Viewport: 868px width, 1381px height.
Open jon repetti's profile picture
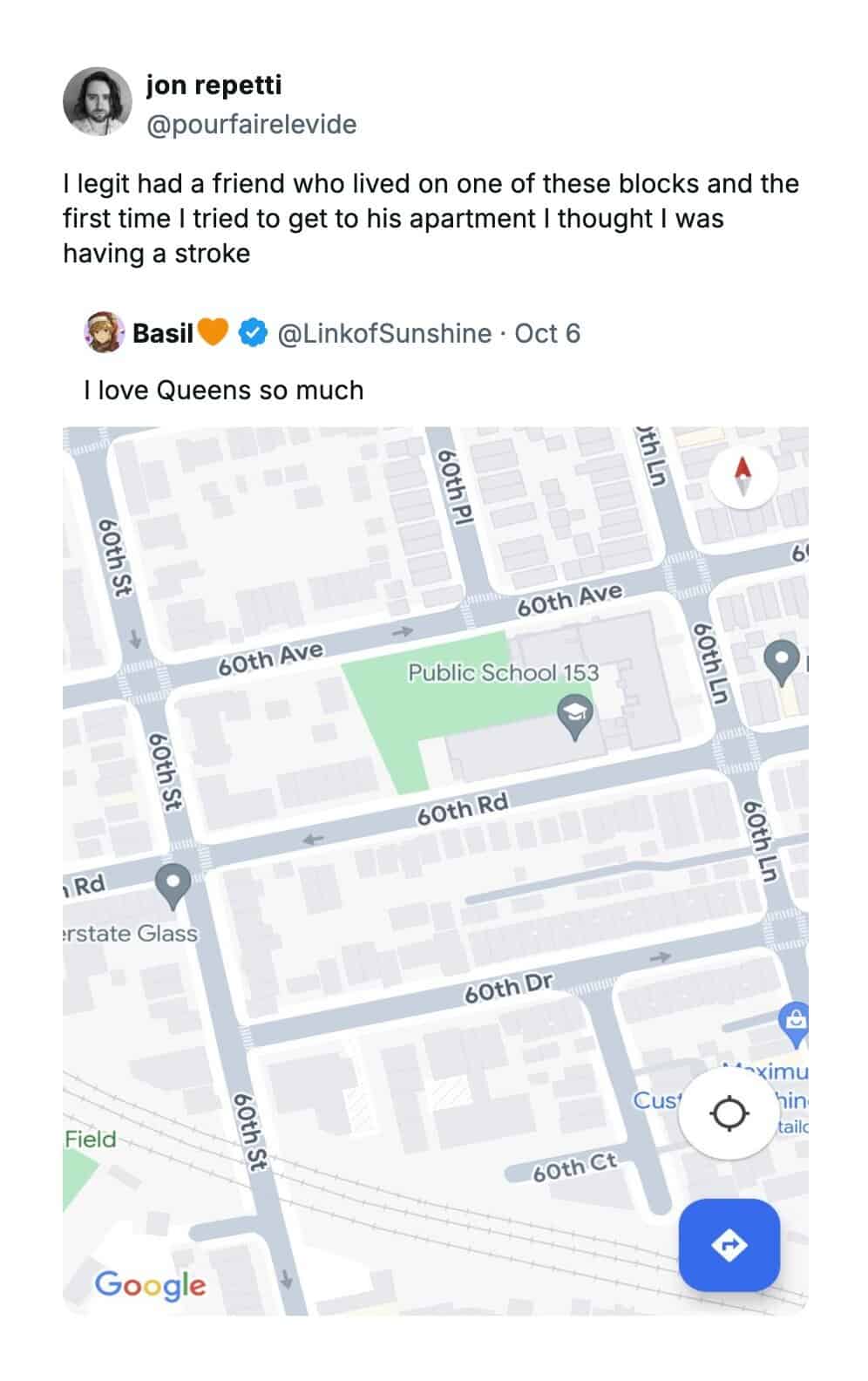(97, 102)
